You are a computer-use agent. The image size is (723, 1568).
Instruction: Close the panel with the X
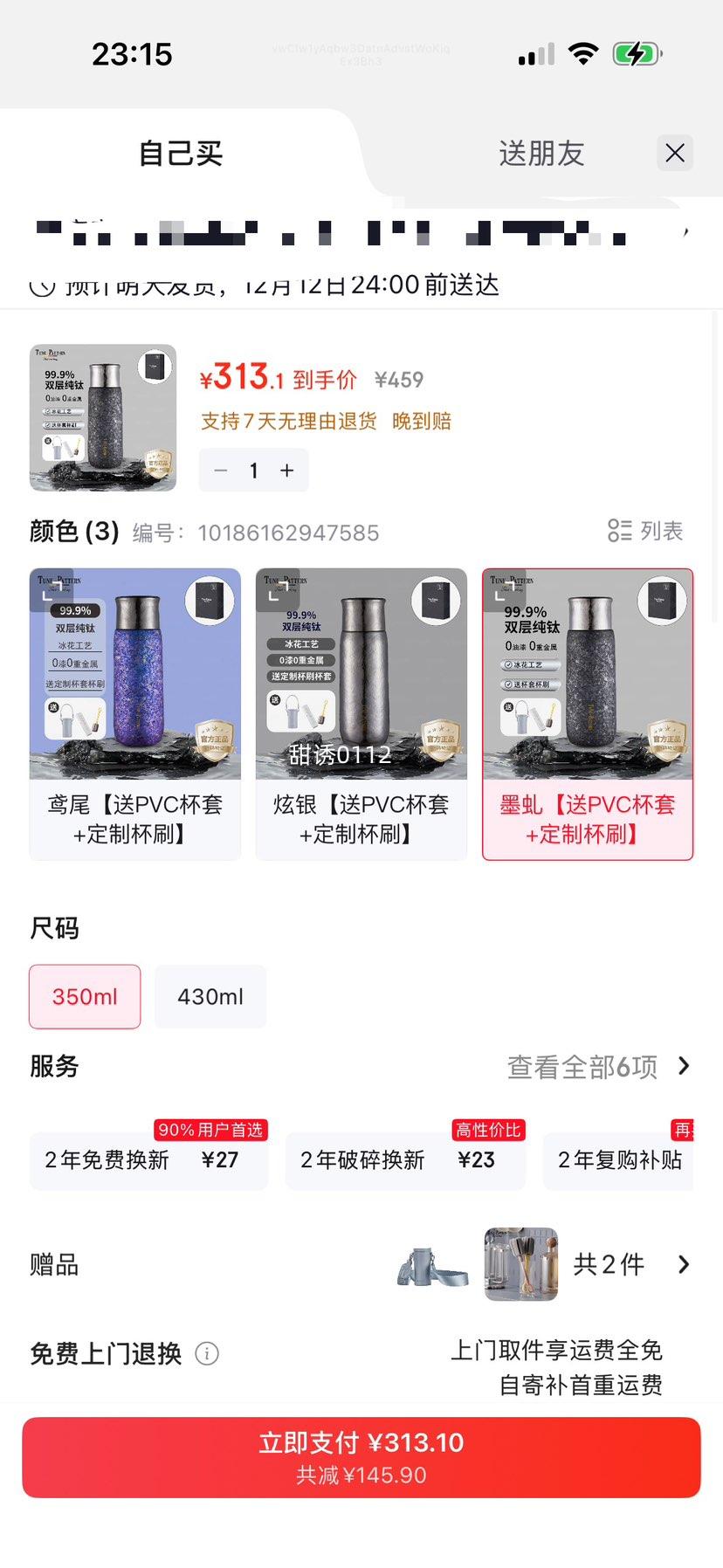(674, 153)
